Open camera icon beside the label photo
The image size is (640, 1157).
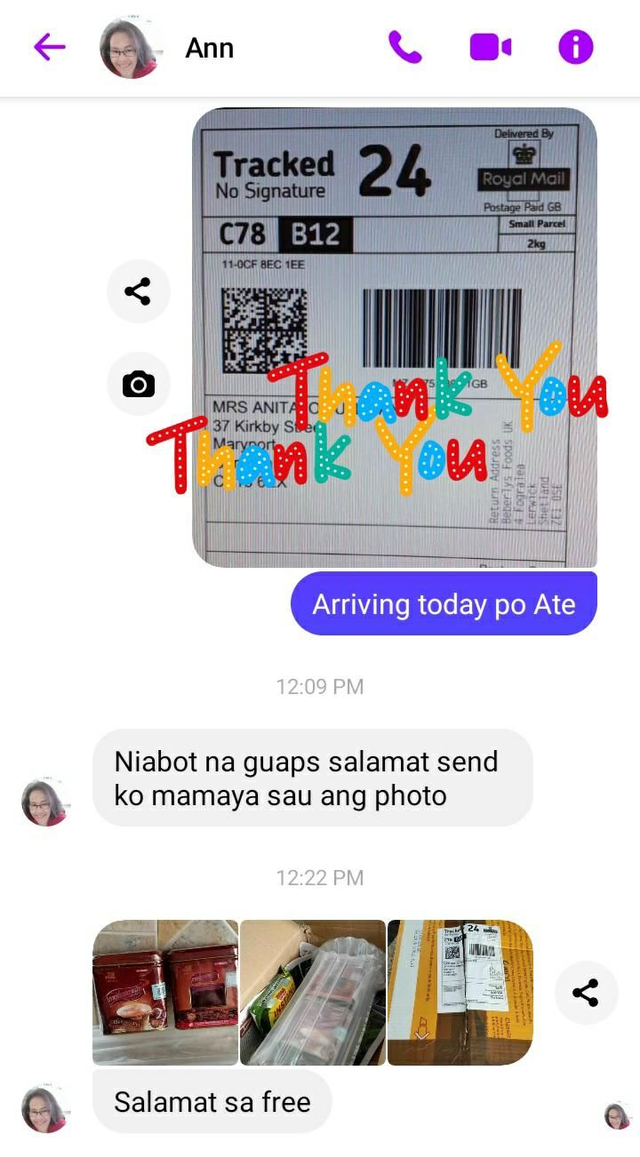coord(138,383)
